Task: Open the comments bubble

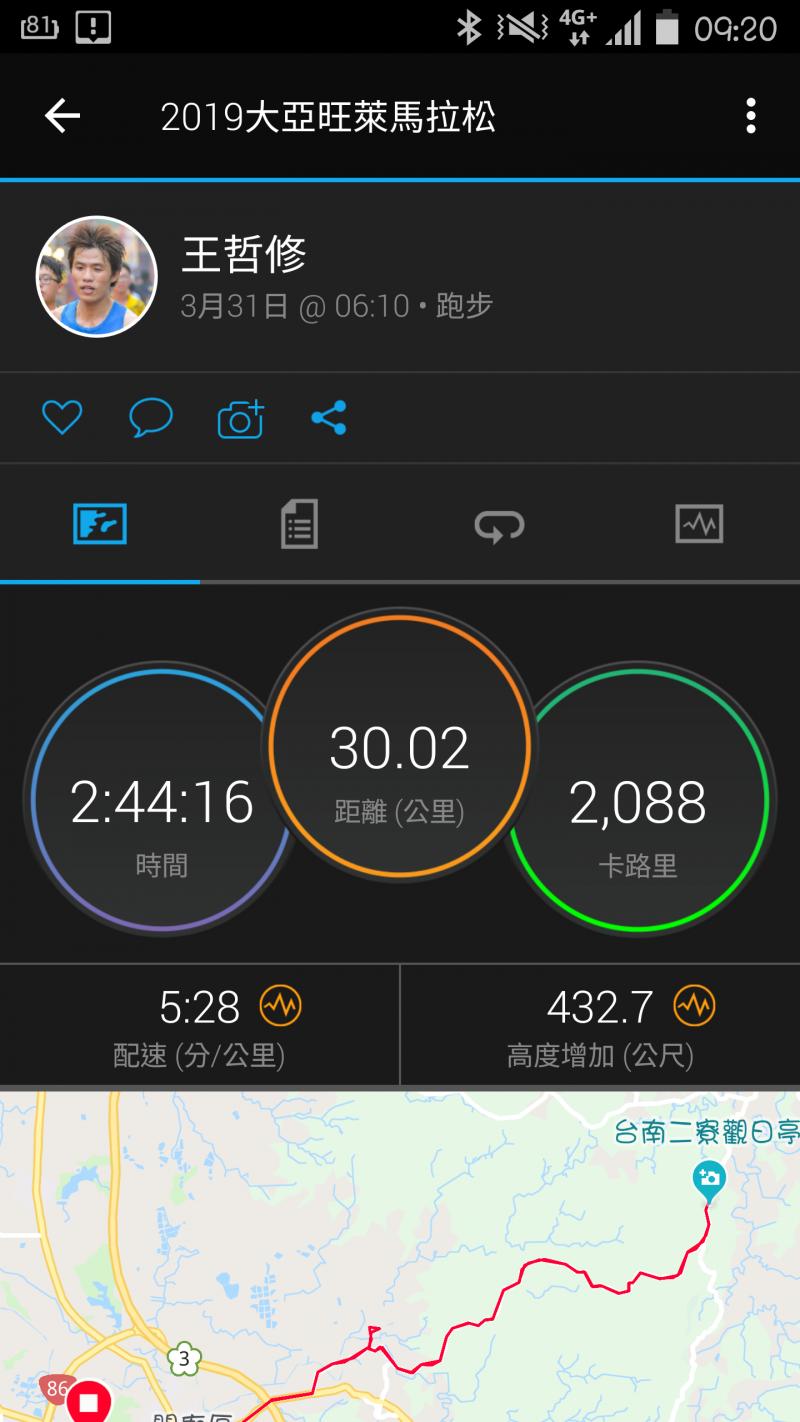Action: point(151,417)
